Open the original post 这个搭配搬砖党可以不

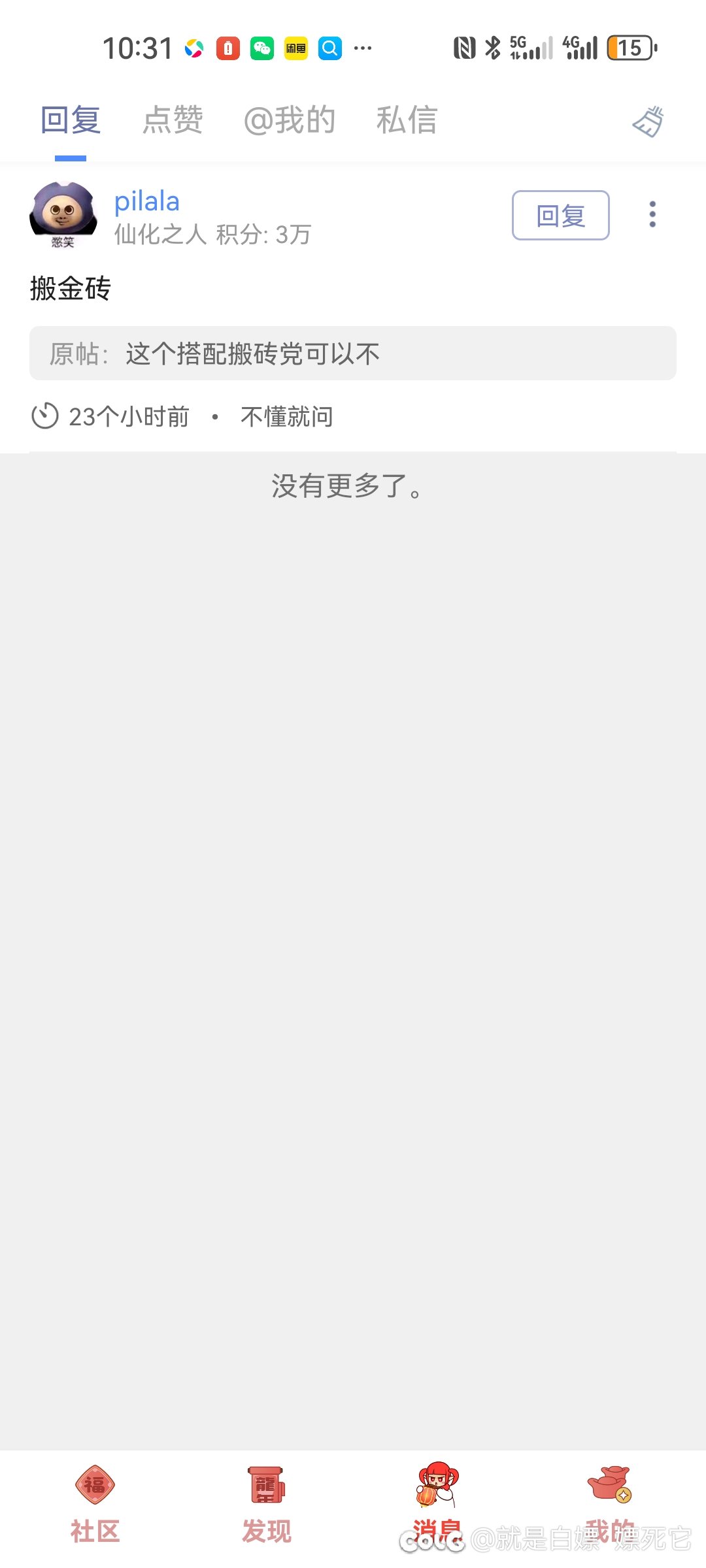coord(353,353)
